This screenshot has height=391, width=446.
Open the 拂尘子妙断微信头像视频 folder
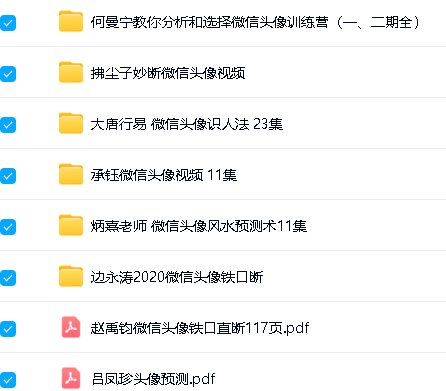(x=168, y=73)
